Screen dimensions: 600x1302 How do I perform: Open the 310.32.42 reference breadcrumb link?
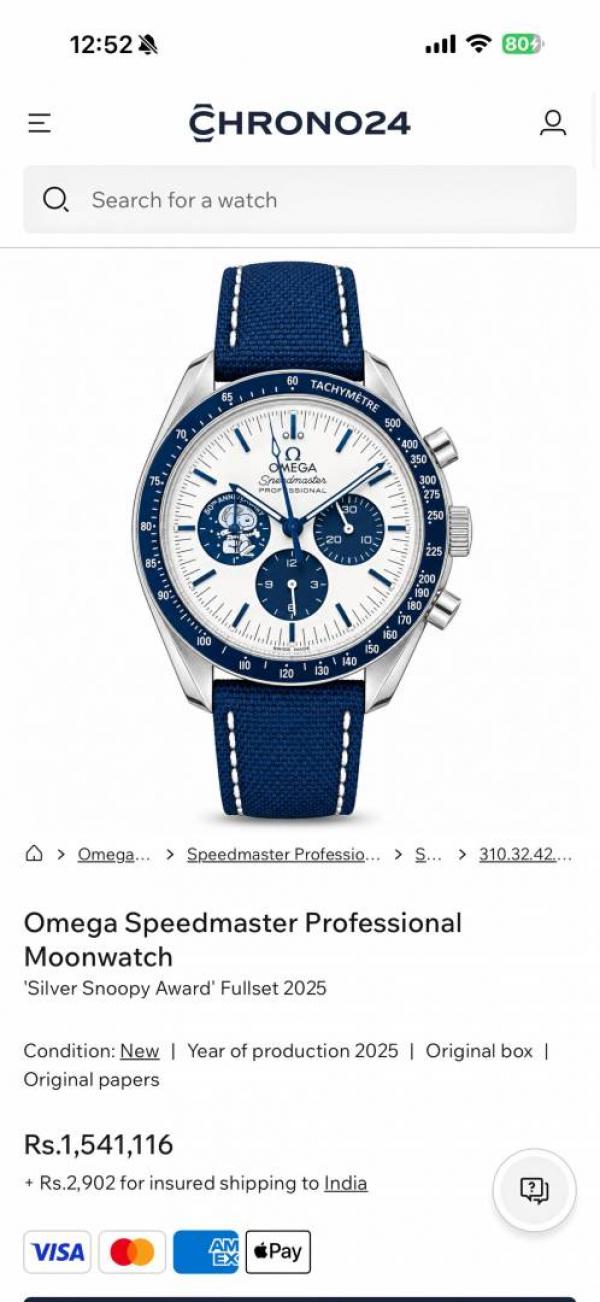click(525, 854)
